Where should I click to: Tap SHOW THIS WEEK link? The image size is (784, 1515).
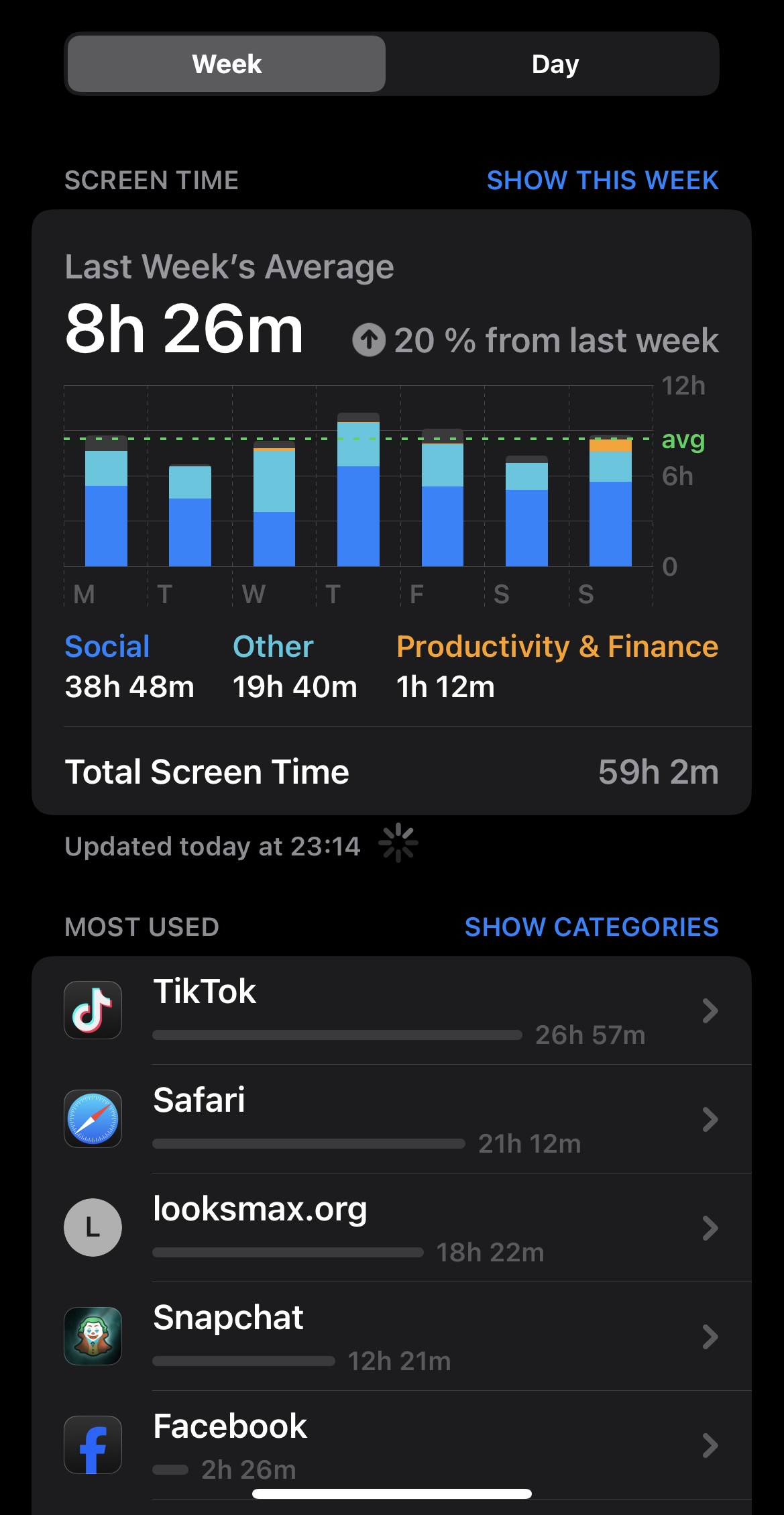602,180
